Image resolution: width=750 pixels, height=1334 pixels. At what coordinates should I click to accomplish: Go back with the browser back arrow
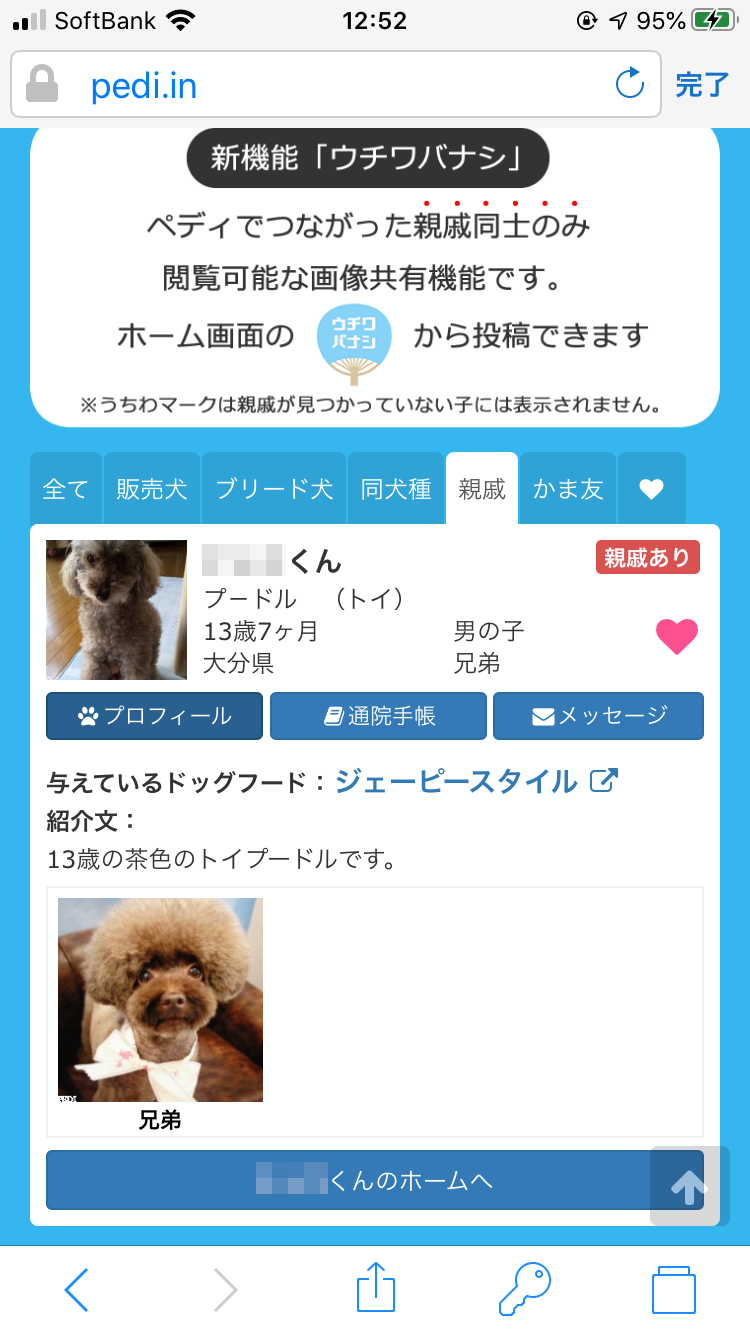(77, 1290)
